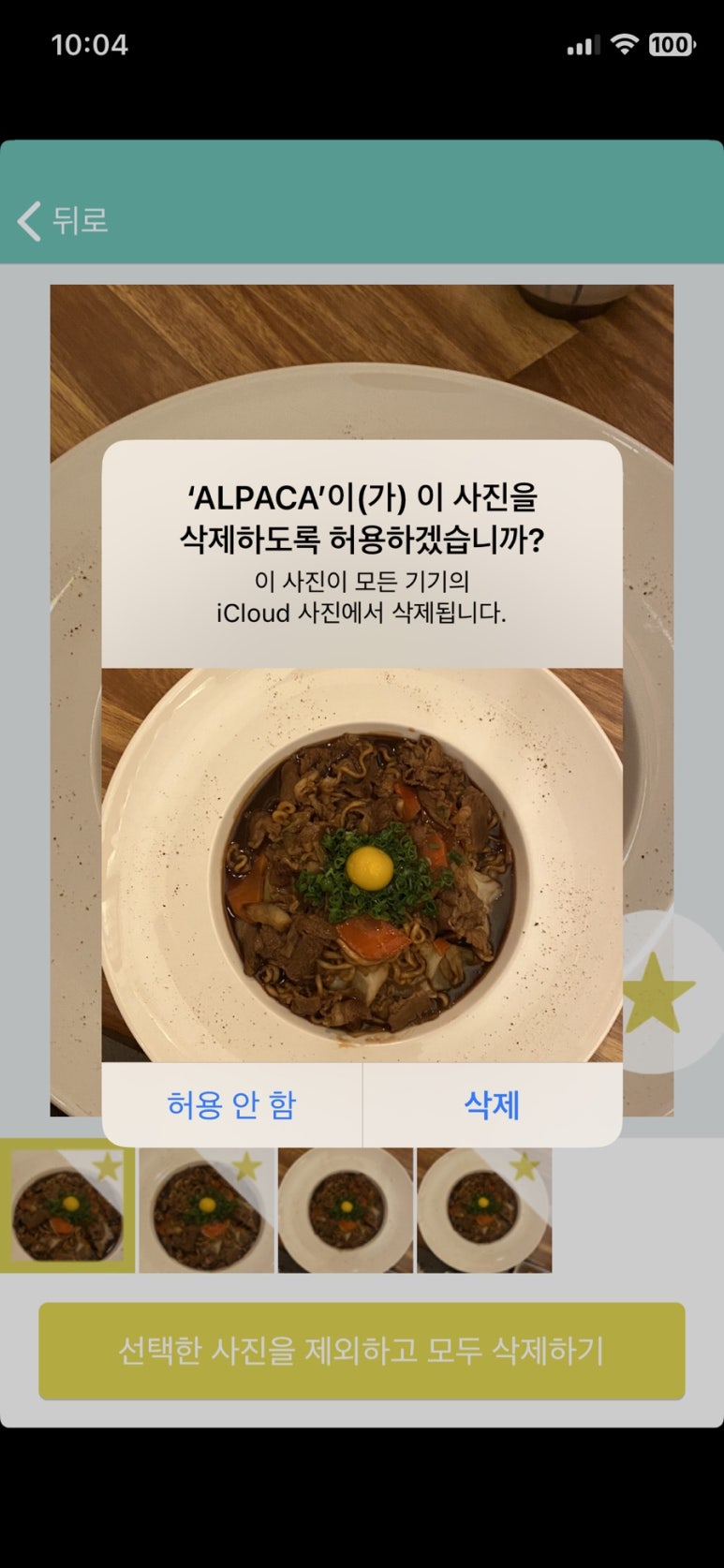Screen dimensions: 724x1568
Task: Select the third thumbnail without a star
Action: point(346,1209)
